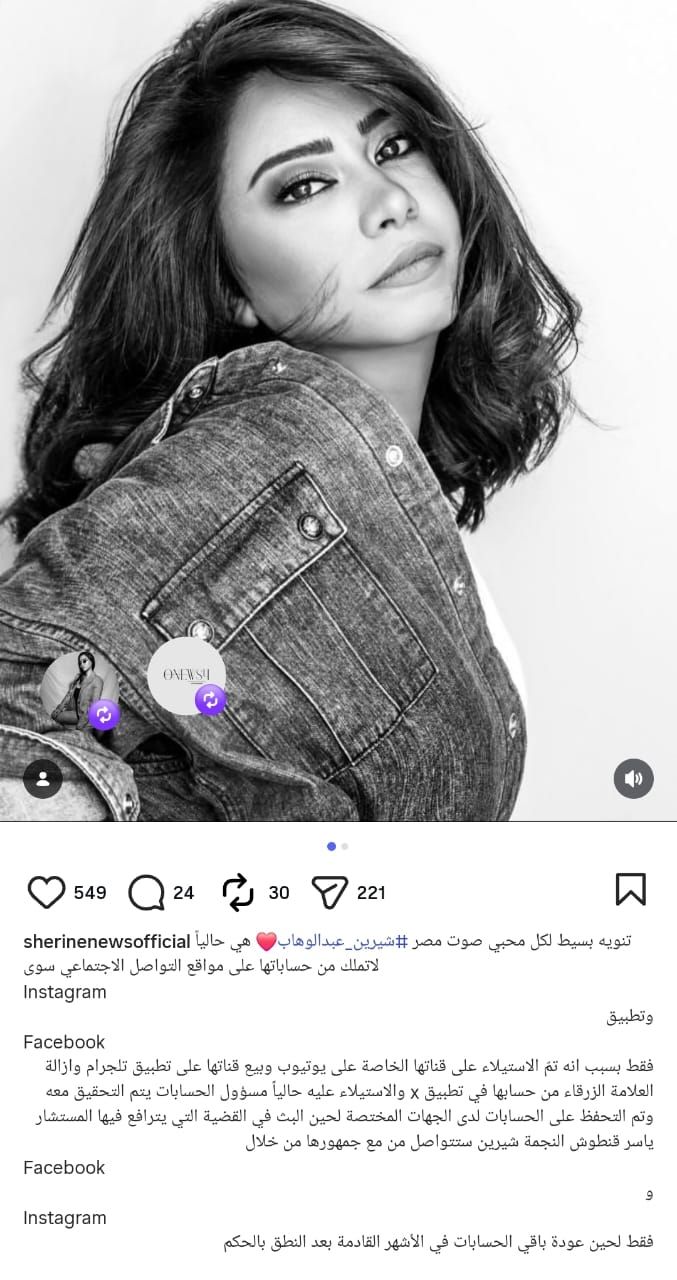This screenshot has height=1280, width=677.
Task: View the reposter avatar showing a seated woman
Action: (78, 688)
